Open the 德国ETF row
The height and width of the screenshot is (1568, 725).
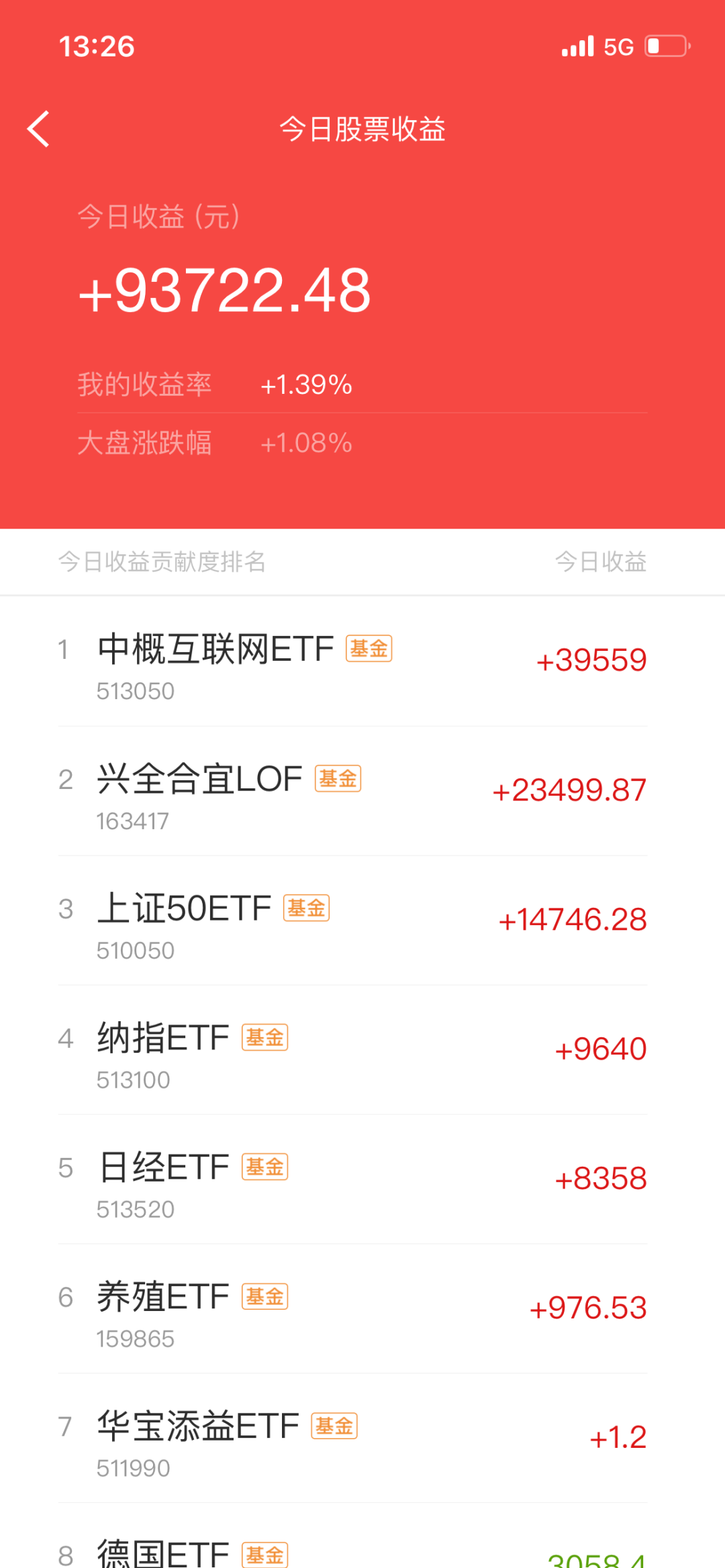pyautogui.click(x=362, y=1536)
